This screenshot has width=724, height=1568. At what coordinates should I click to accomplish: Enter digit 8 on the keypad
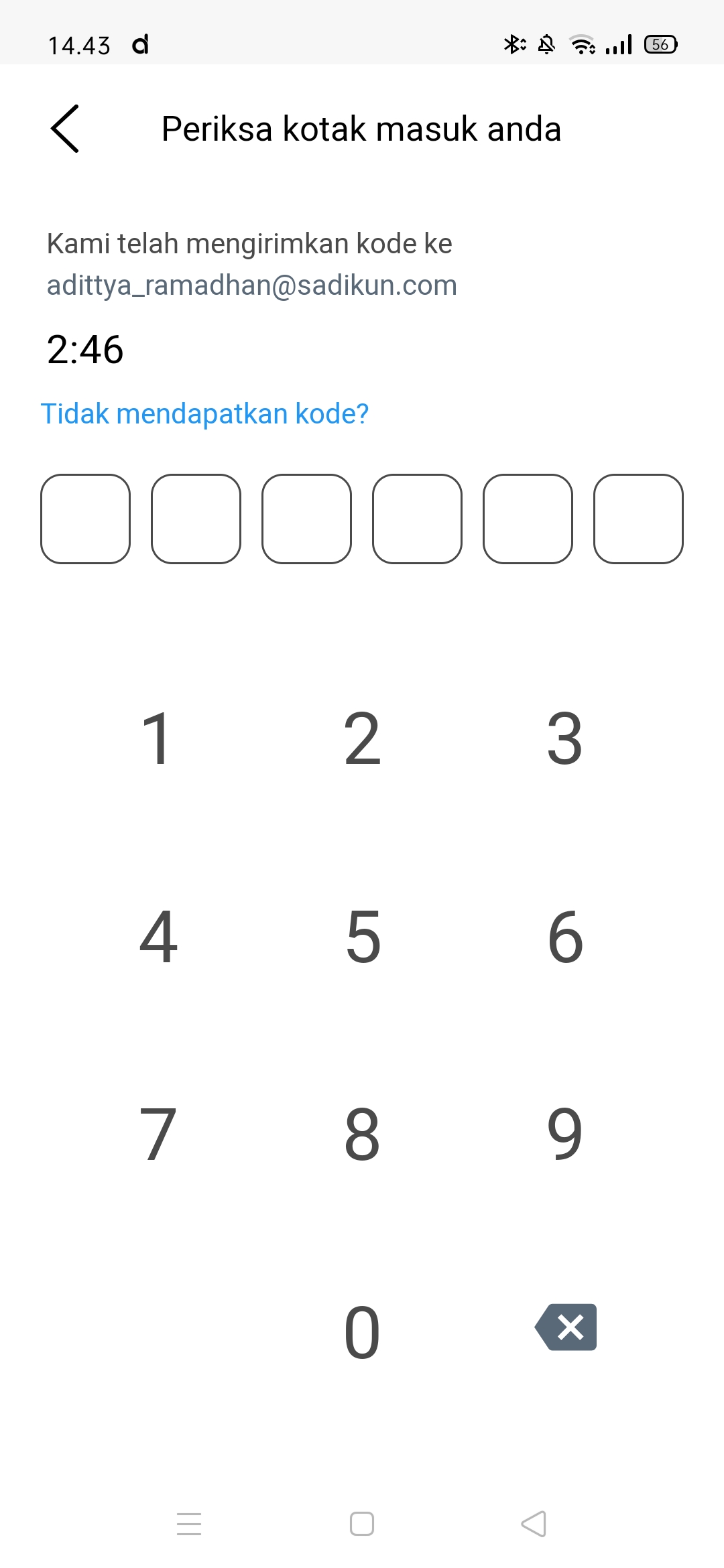pos(362,1134)
